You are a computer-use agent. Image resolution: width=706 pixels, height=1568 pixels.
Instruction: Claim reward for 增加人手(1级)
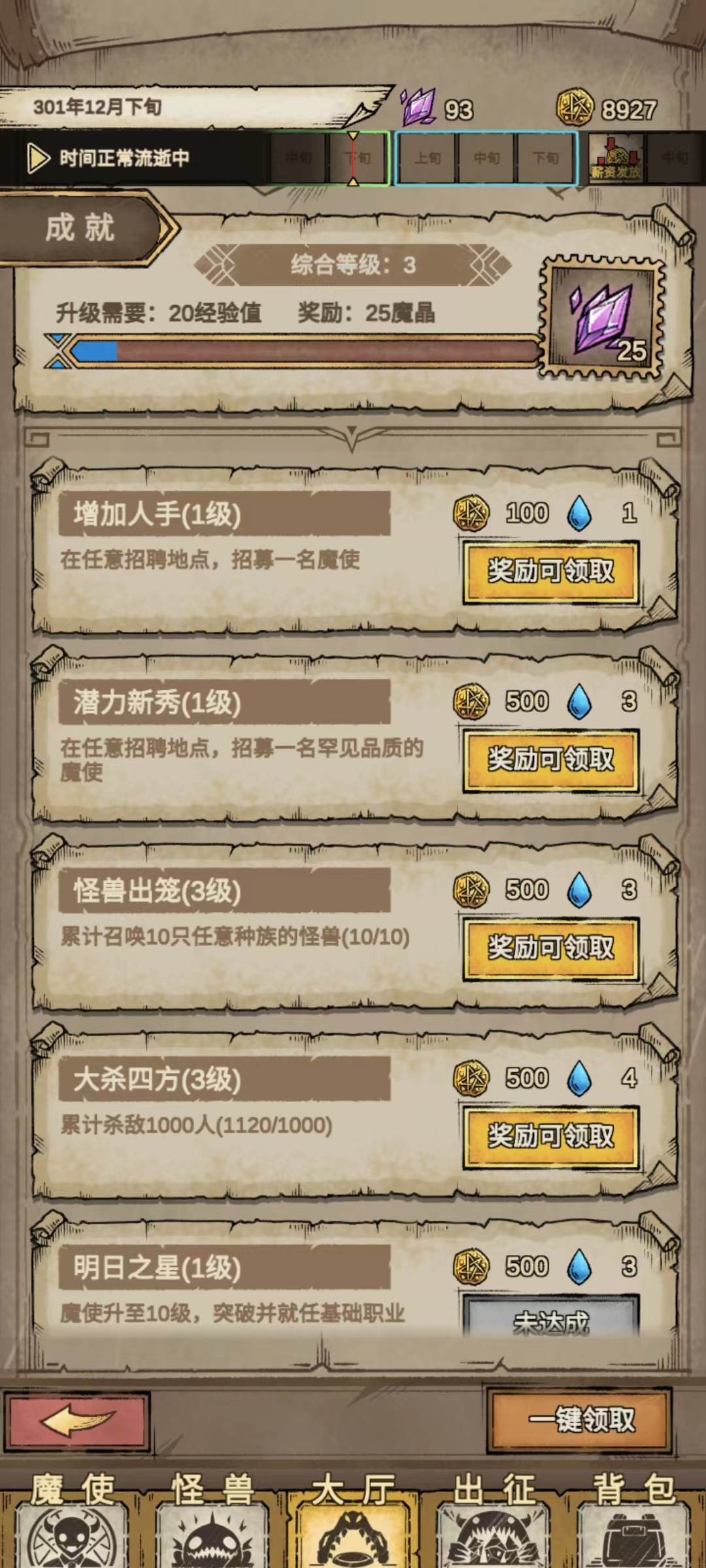550,572
